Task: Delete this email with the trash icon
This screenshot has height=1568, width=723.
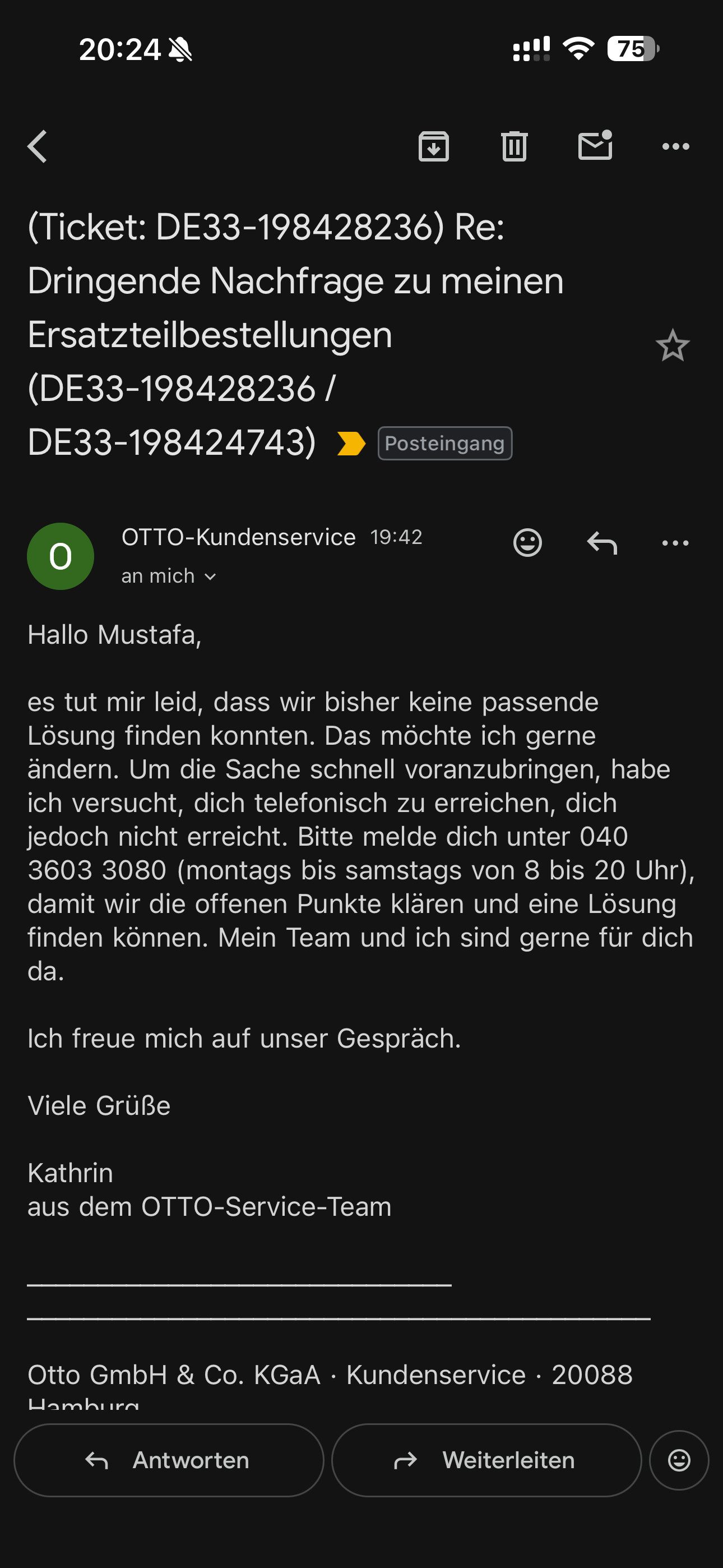Action: point(513,147)
